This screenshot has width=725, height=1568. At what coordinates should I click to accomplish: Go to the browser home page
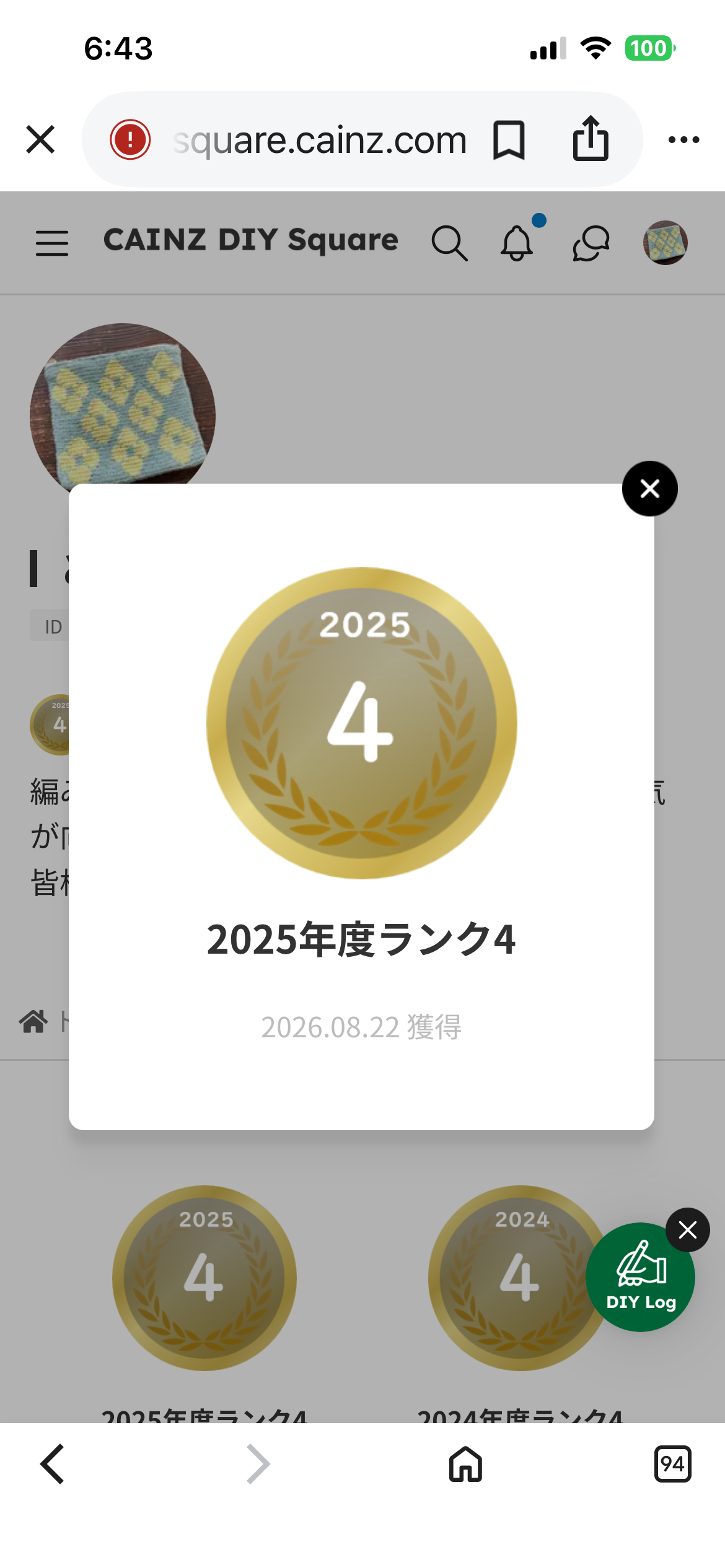point(466,1464)
